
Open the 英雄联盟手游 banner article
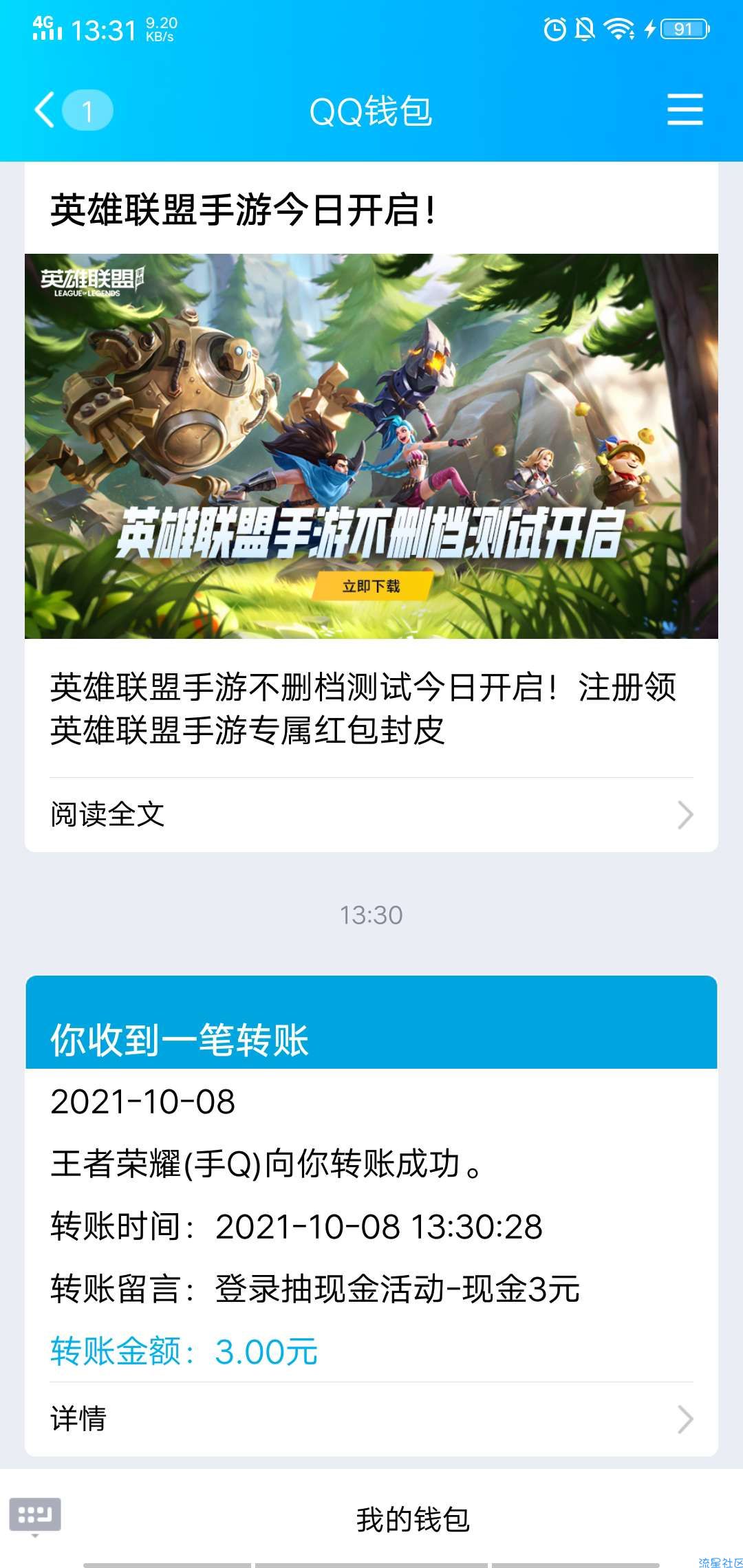tap(371, 446)
